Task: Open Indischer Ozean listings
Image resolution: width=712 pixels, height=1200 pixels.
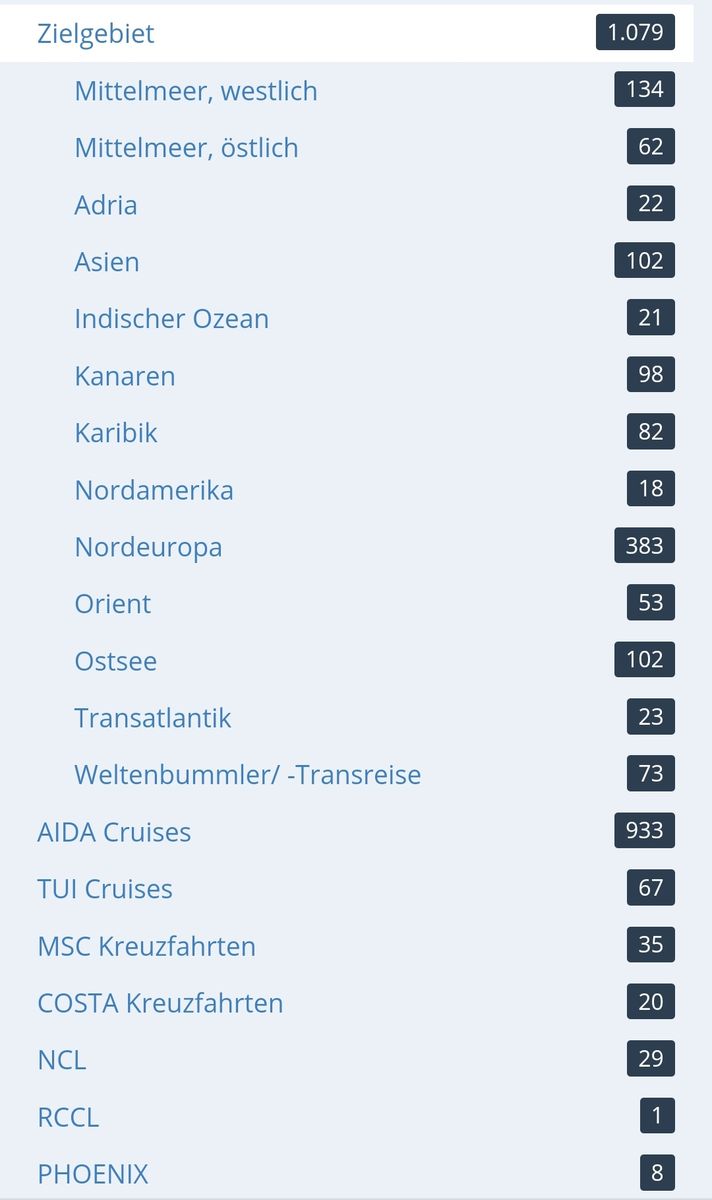Action: [171, 319]
